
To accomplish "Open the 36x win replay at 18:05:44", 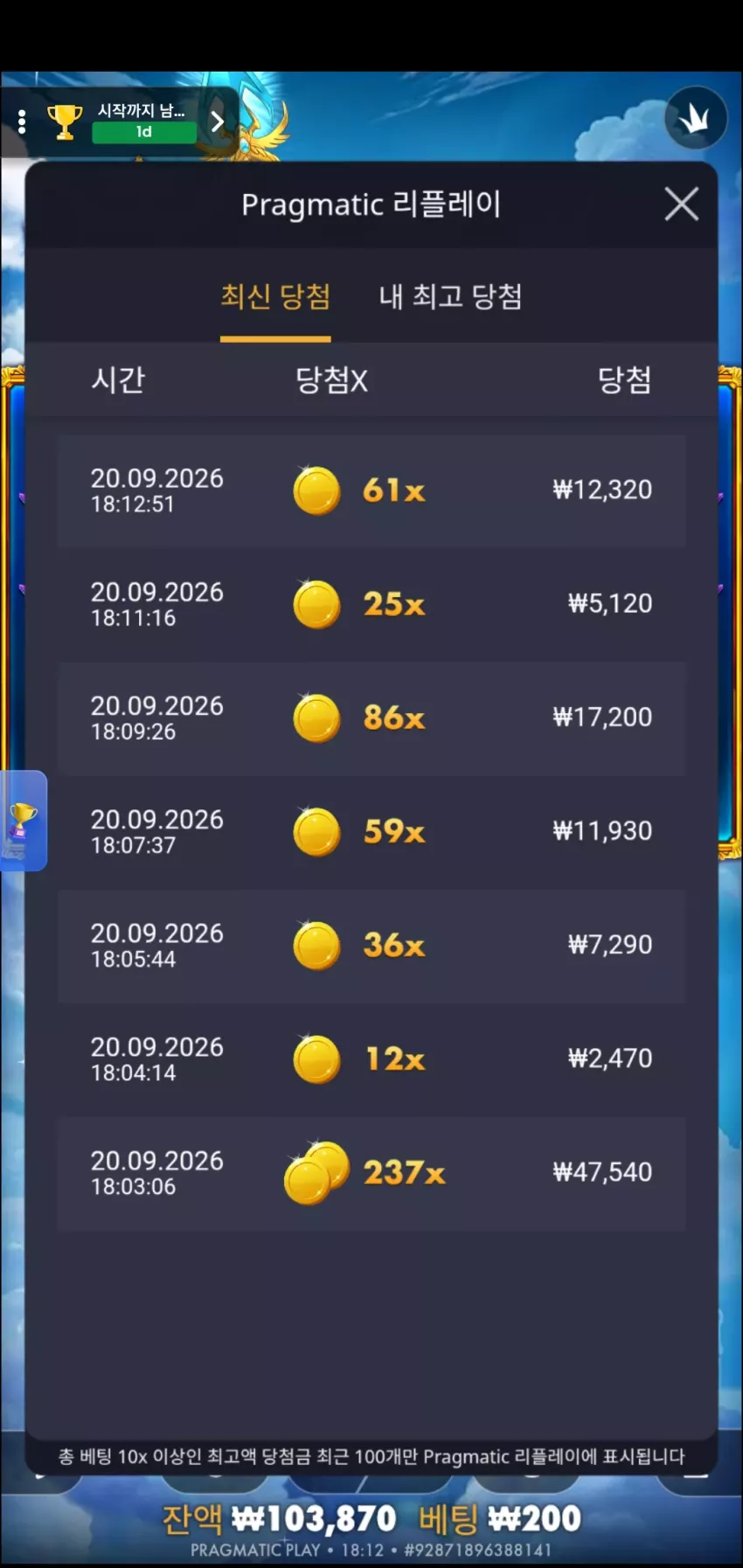I will click(x=371, y=946).
